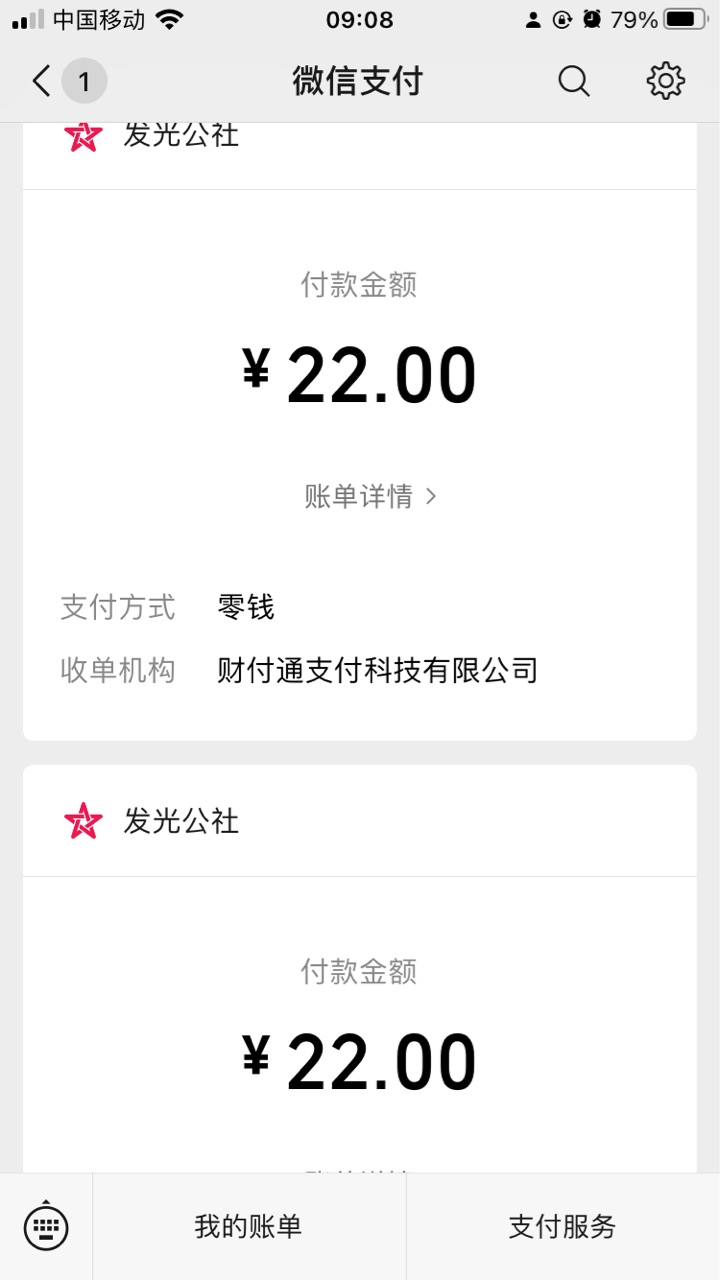Switch to keyboard input mode

tap(46, 1226)
